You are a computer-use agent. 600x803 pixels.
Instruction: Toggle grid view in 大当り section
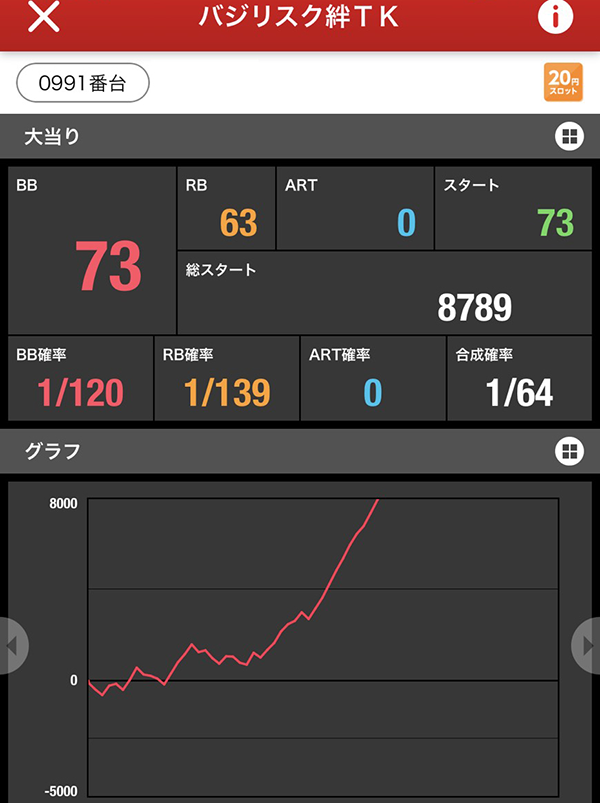569,137
